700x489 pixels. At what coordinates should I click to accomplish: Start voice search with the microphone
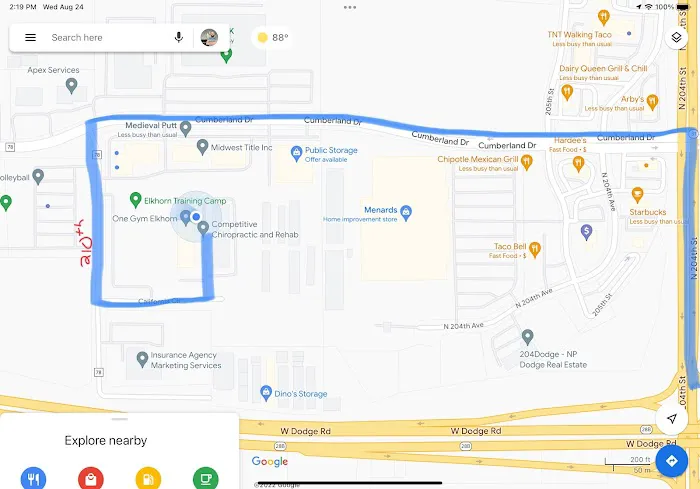click(179, 37)
